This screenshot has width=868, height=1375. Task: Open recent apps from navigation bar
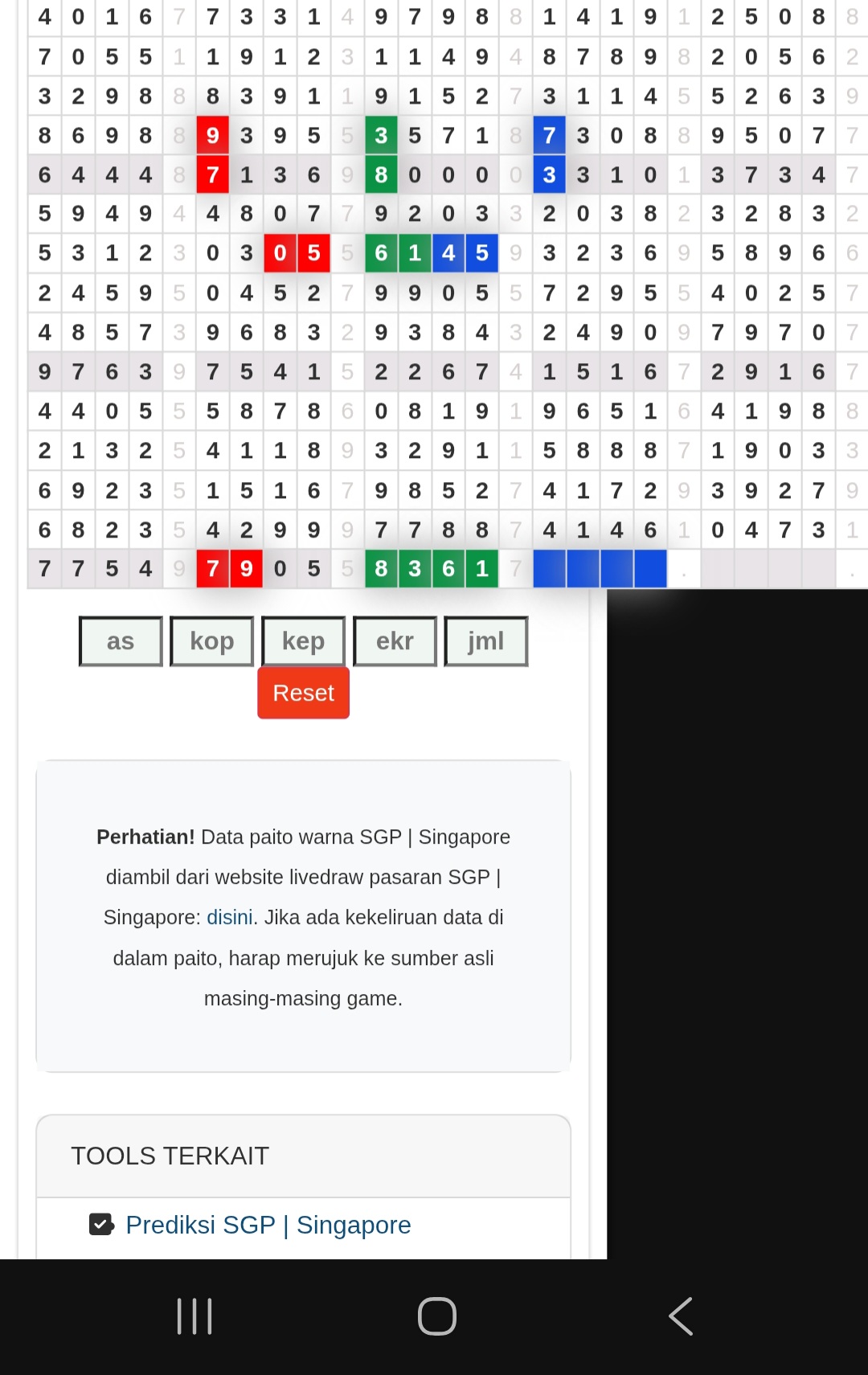pos(194,1316)
